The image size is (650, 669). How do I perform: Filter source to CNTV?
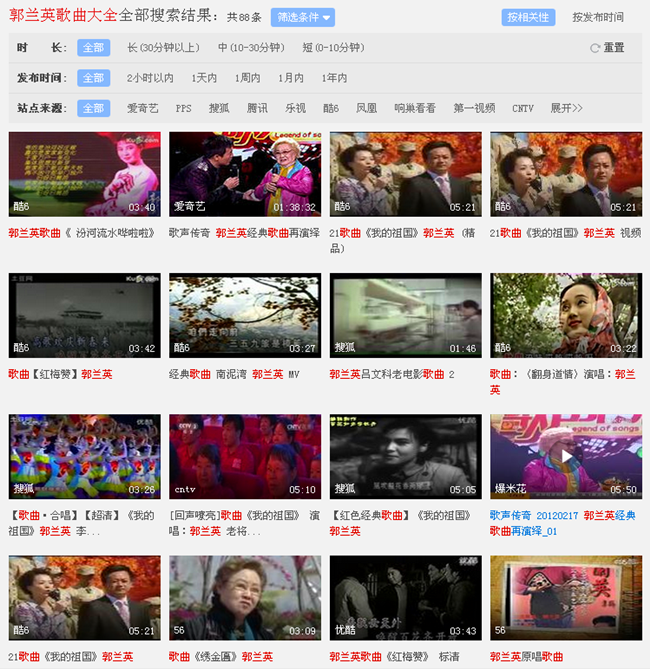point(523,108)
